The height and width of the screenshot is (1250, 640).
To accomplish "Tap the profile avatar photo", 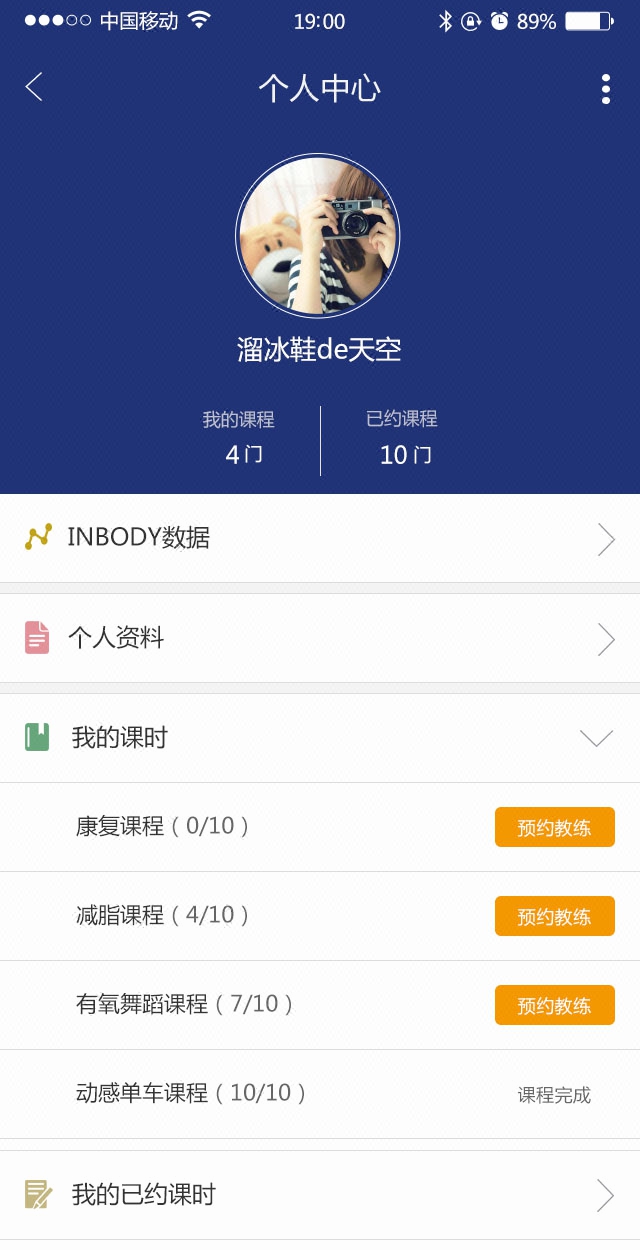I will click(318, 236).
